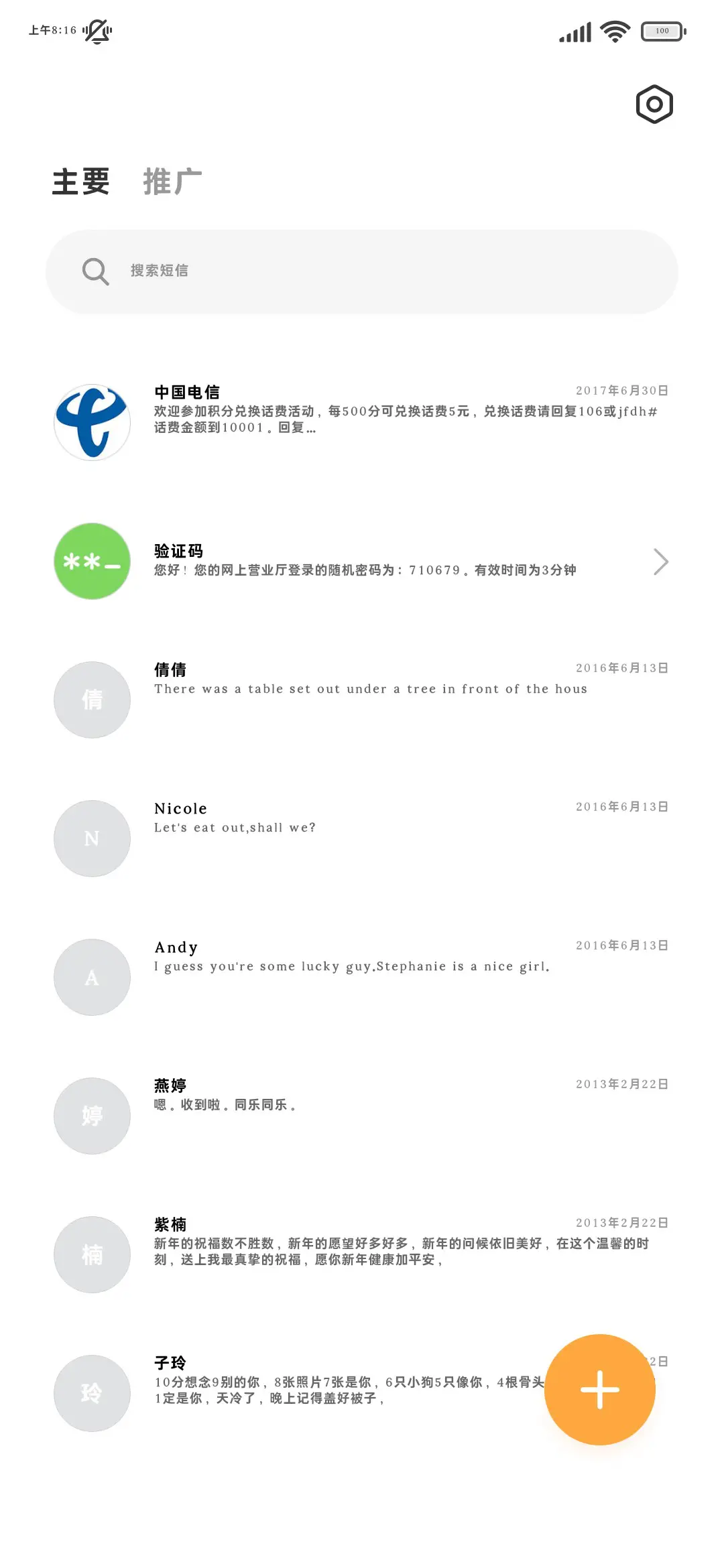Expand the 验证码 conversation chevron
724x1568 pixels.
(660, 562)
